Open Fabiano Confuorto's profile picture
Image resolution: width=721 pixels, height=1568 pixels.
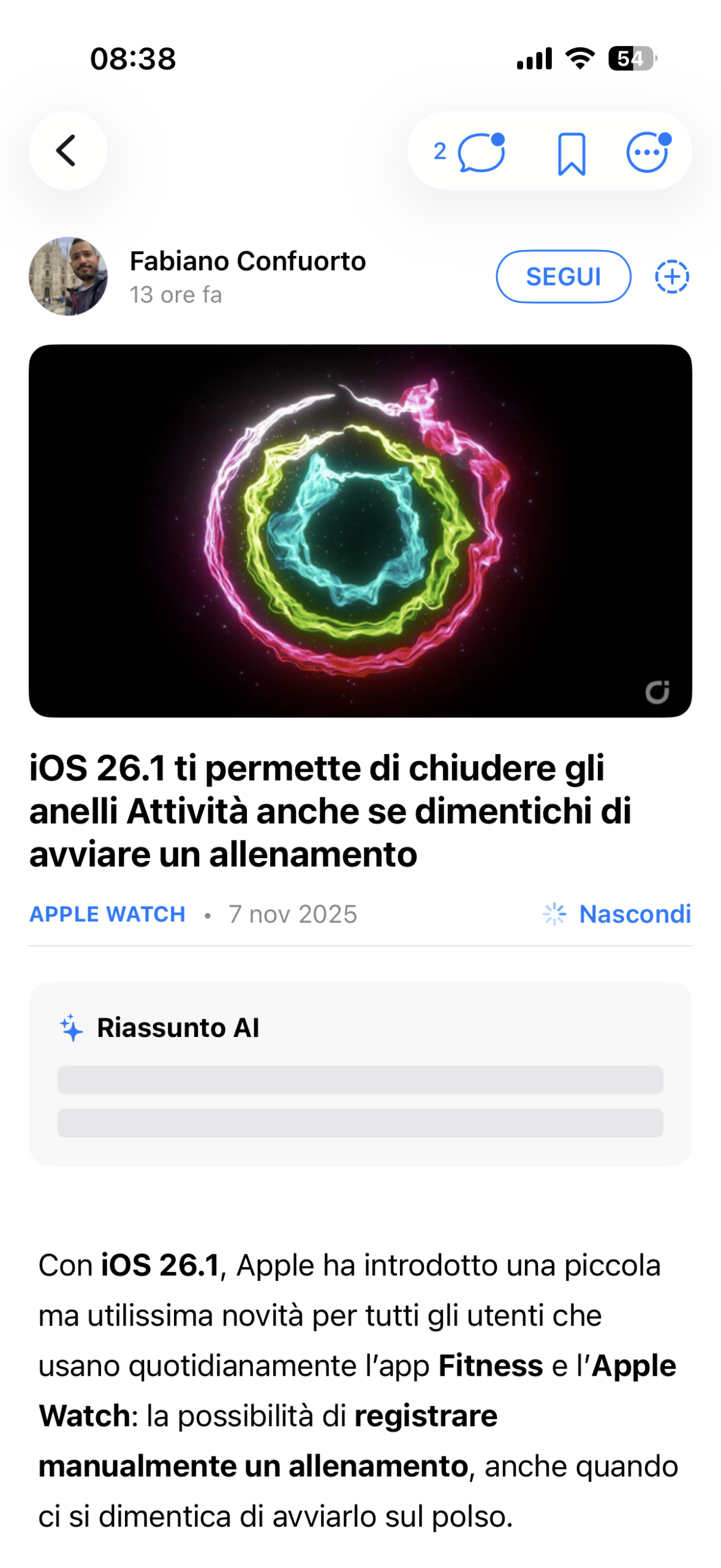[68, 277]
